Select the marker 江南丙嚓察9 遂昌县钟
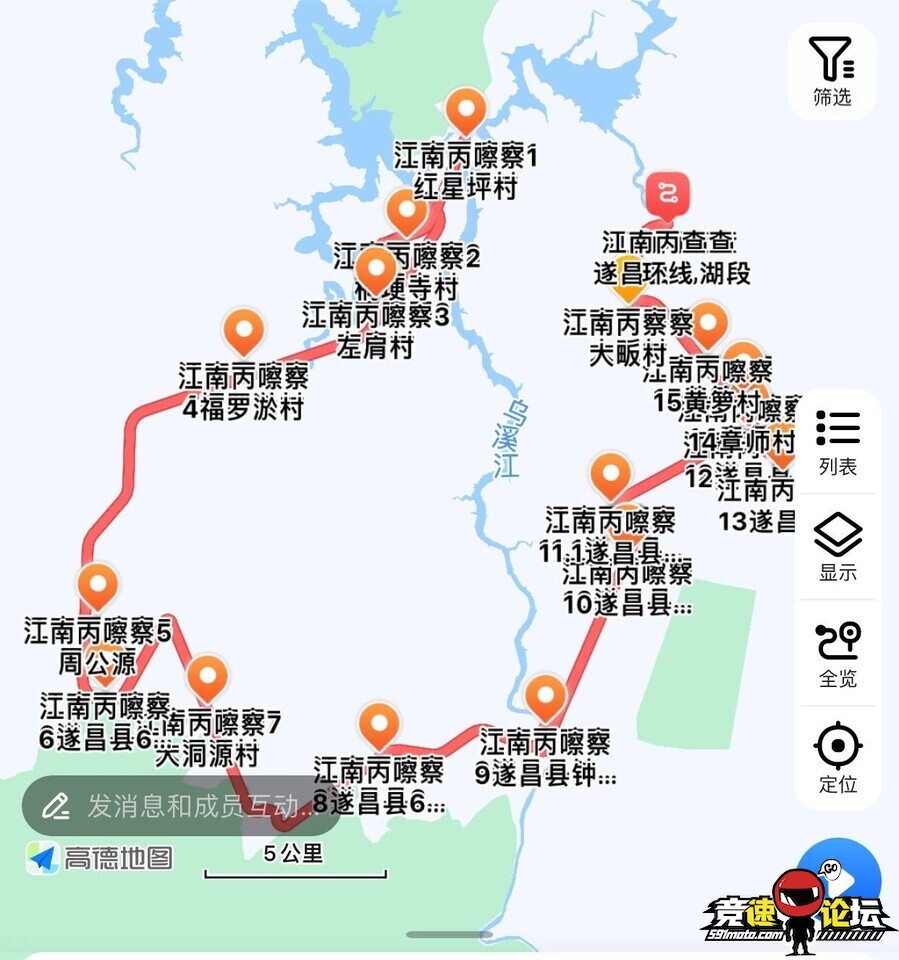Screen dimensions: 899x960 click(x=546, y=696)
